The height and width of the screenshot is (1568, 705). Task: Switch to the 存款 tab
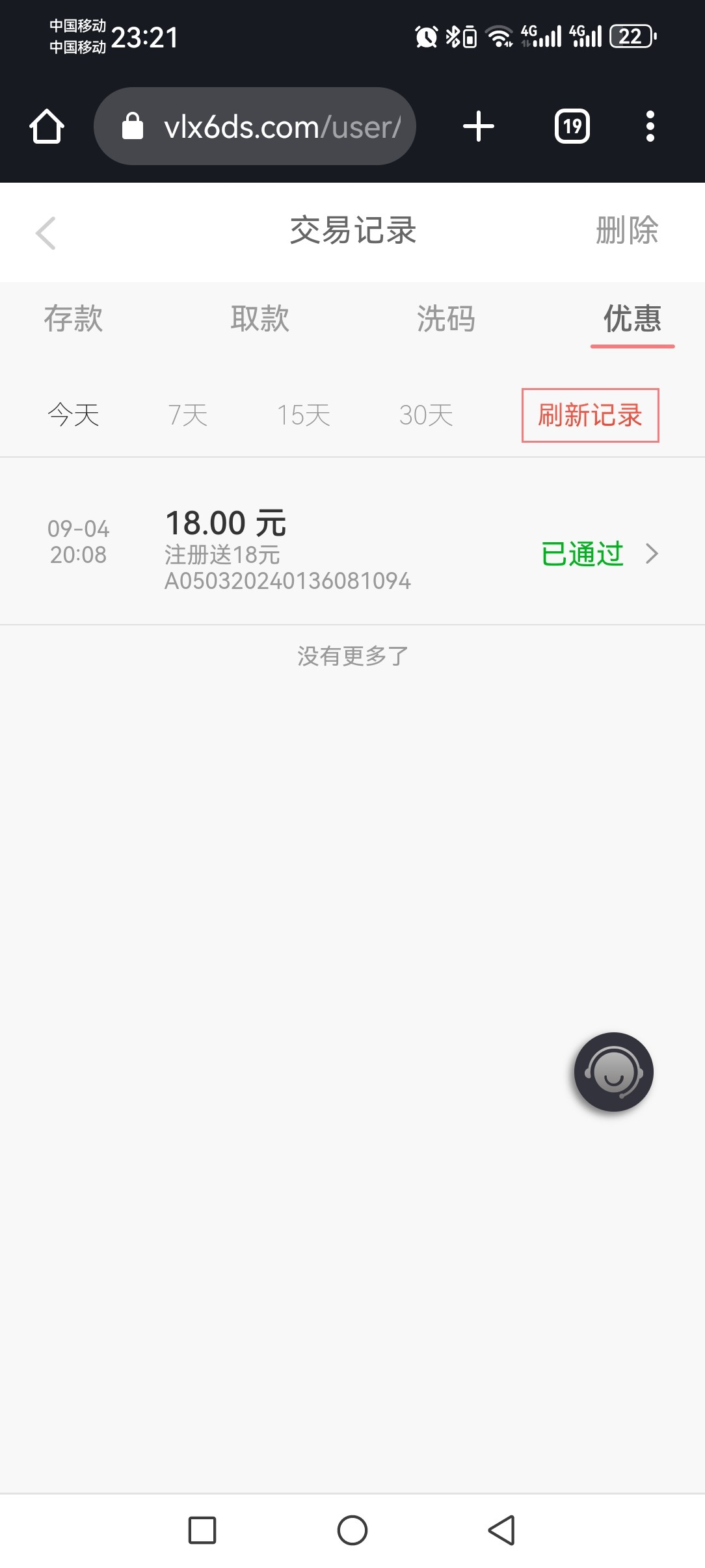click(73, 319)
